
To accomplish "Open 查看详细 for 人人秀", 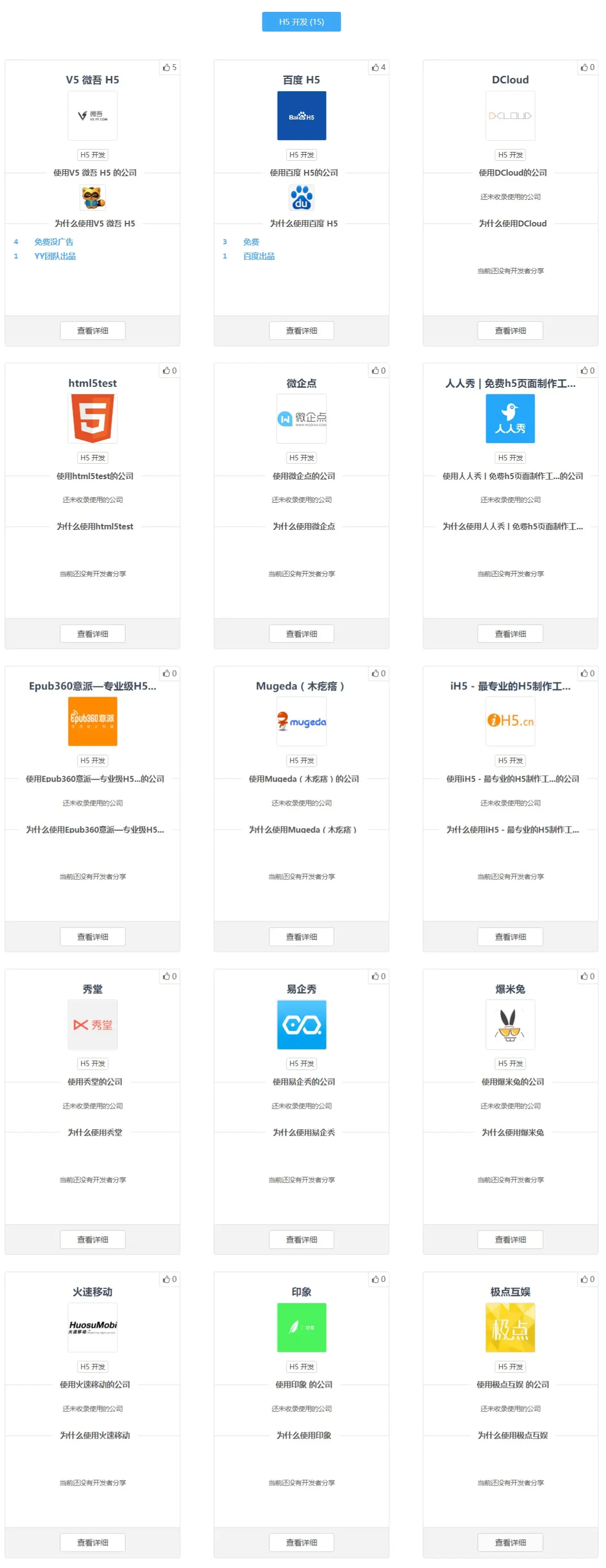I will (x=510, y=634).
